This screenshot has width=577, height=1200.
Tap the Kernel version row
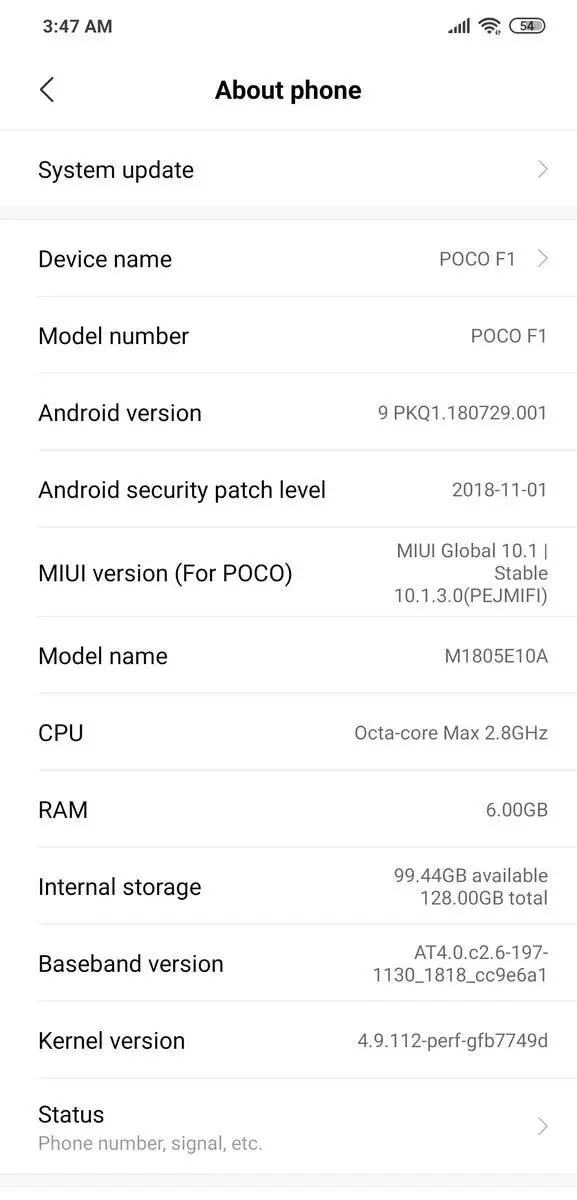[x=288, y=1041]
